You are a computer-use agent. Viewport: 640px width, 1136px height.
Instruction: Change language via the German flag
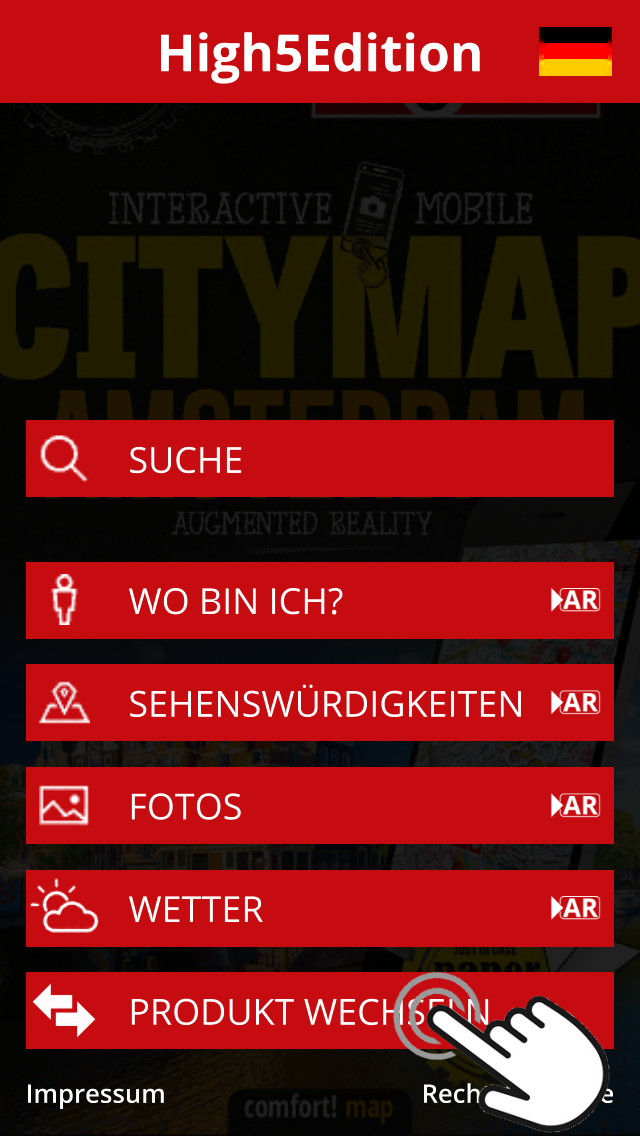click(x=575, y=51)
